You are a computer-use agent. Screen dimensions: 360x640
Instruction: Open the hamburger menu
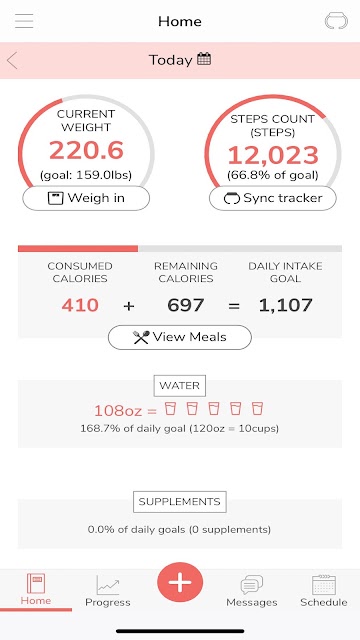click(24, 21)
